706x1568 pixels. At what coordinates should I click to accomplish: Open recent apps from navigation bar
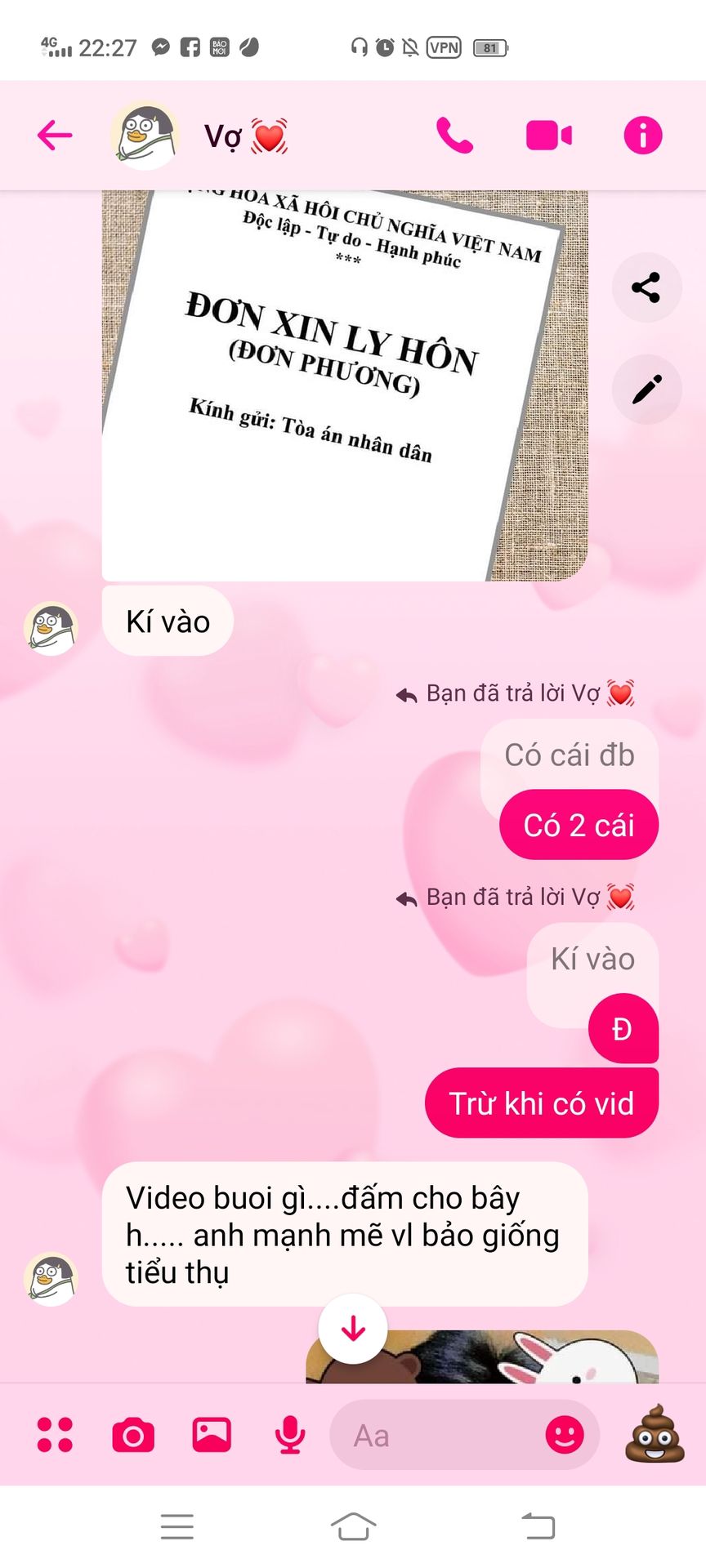tap(177, 1526)
